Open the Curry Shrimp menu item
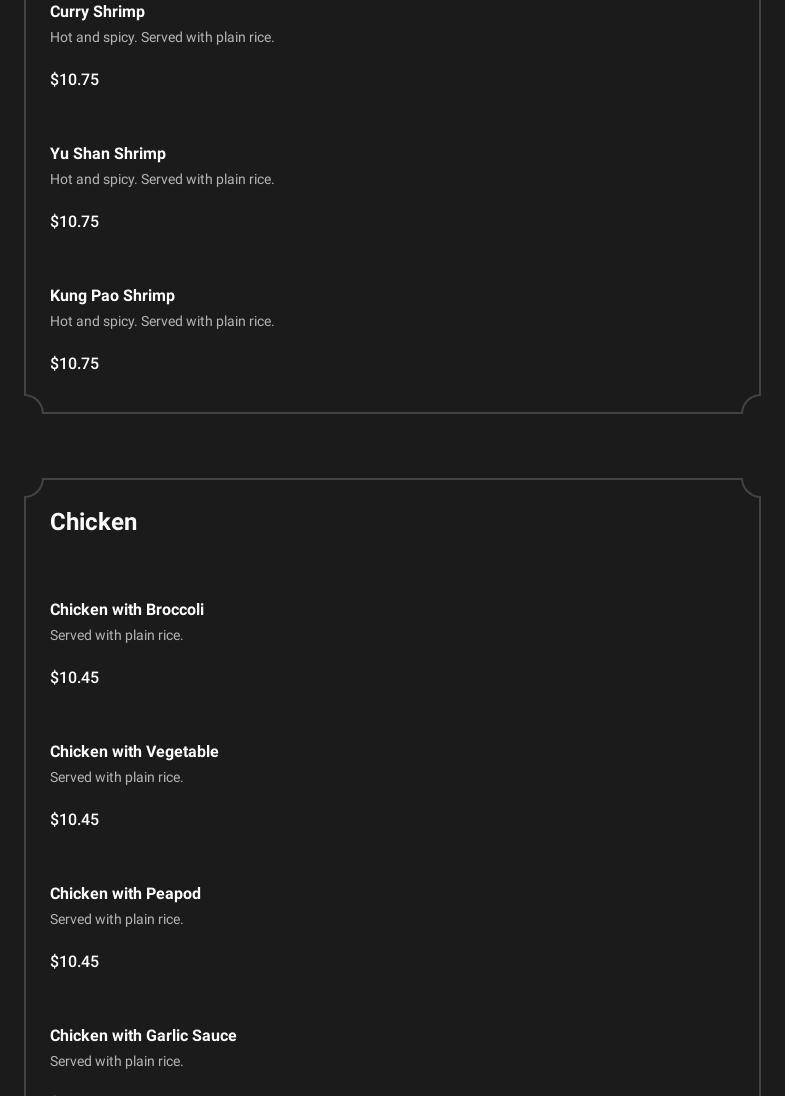 97,12
